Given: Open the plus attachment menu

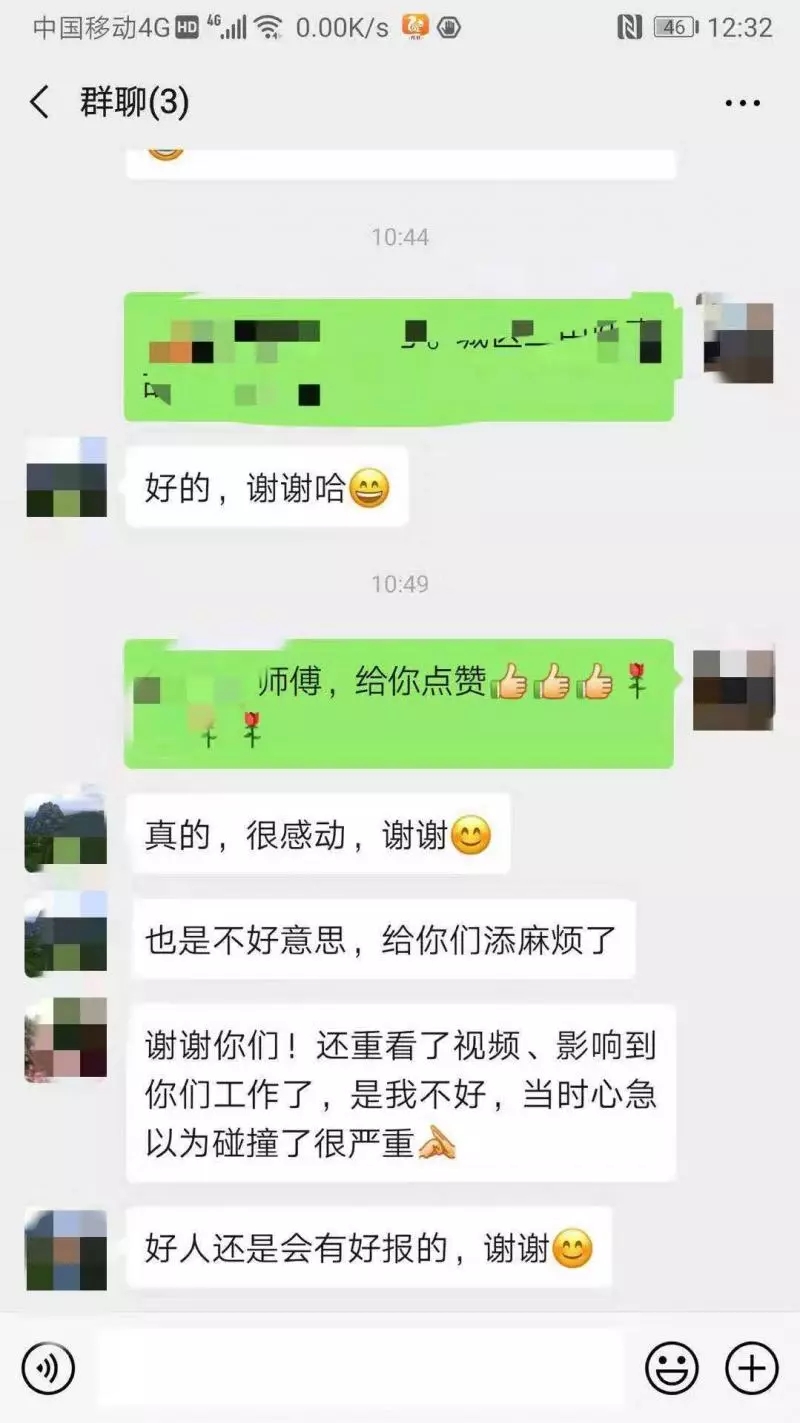Looking at the screenshot, I should point(751,1367).
